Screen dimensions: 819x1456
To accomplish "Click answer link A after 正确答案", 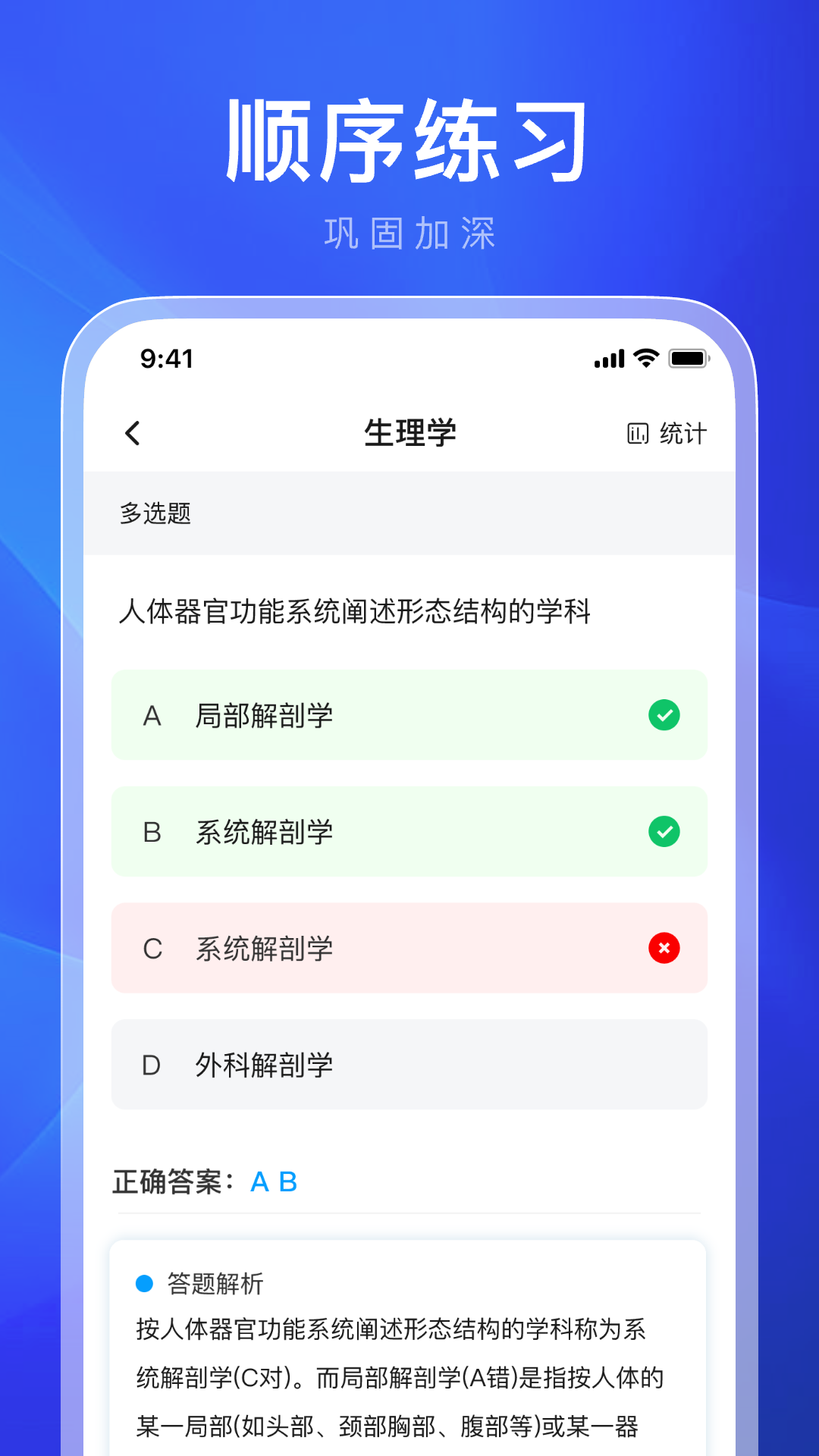I will point(258,1181).
